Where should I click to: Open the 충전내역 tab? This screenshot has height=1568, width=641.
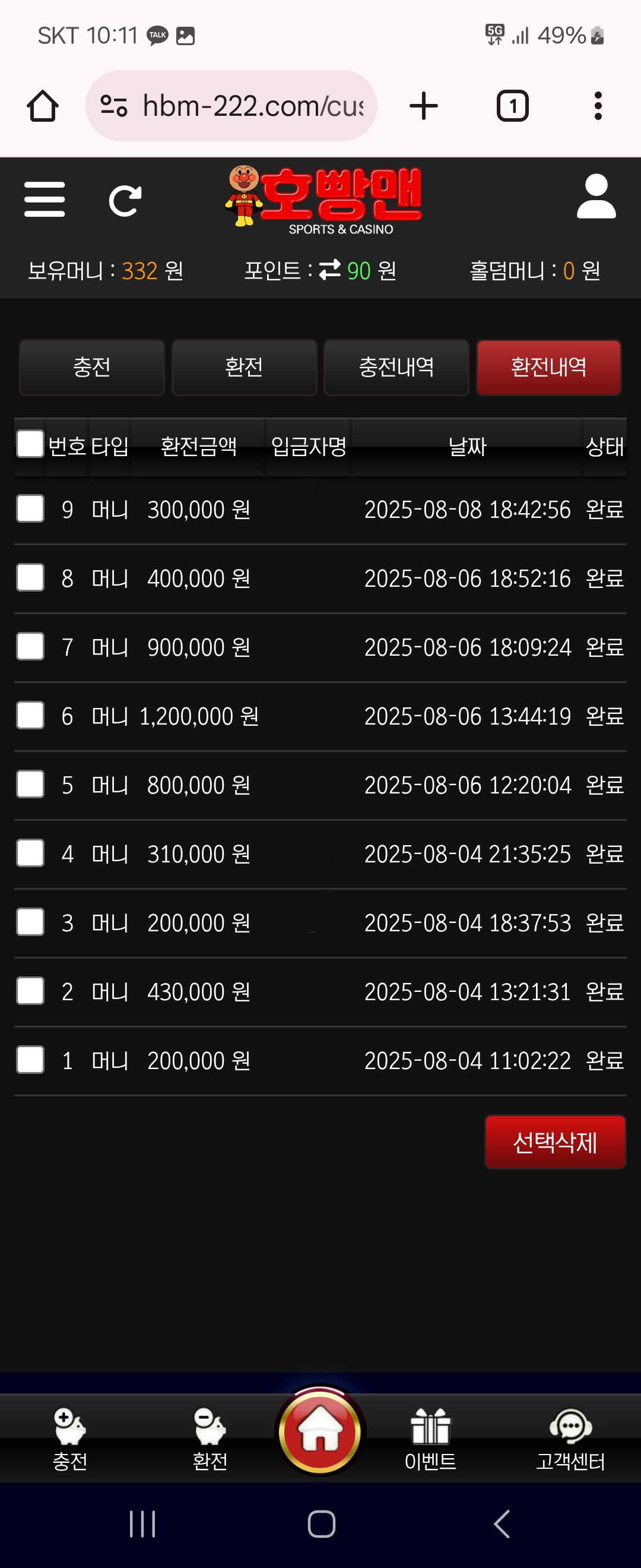pos(396,367)
